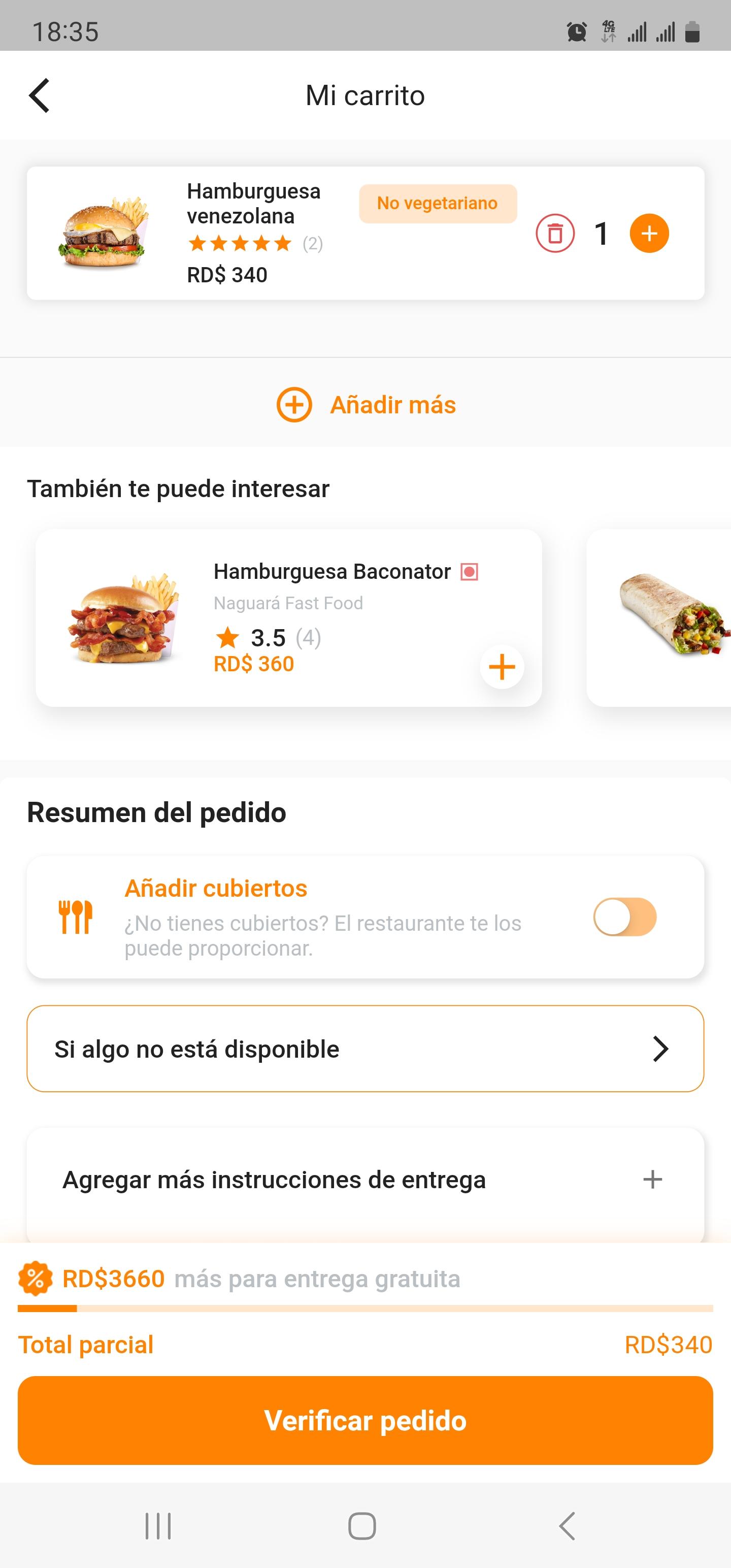Proceed with Verificar pedido

coord(365,1420)
